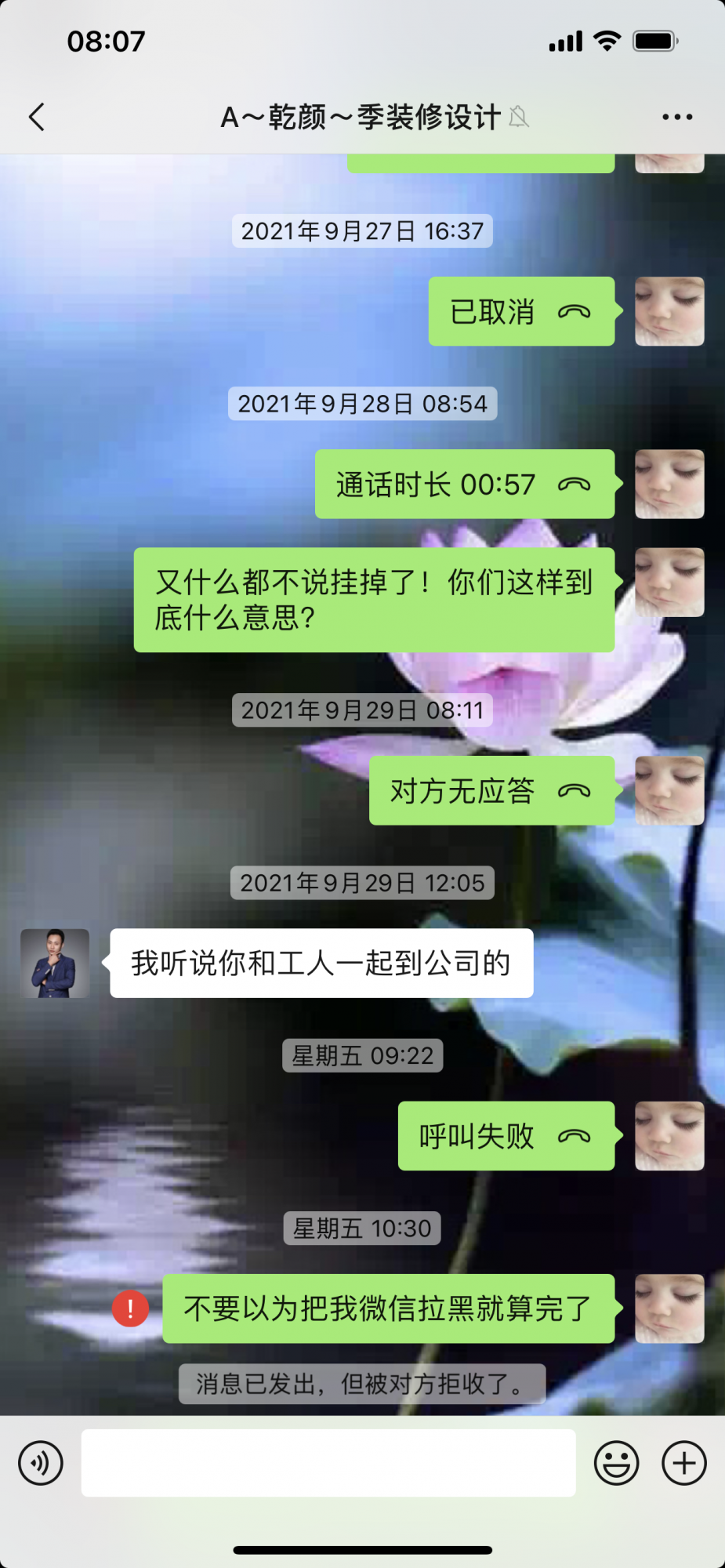The image size is (725, 1568).
Task: Focus the message text field
Action: click(328, 1462)
